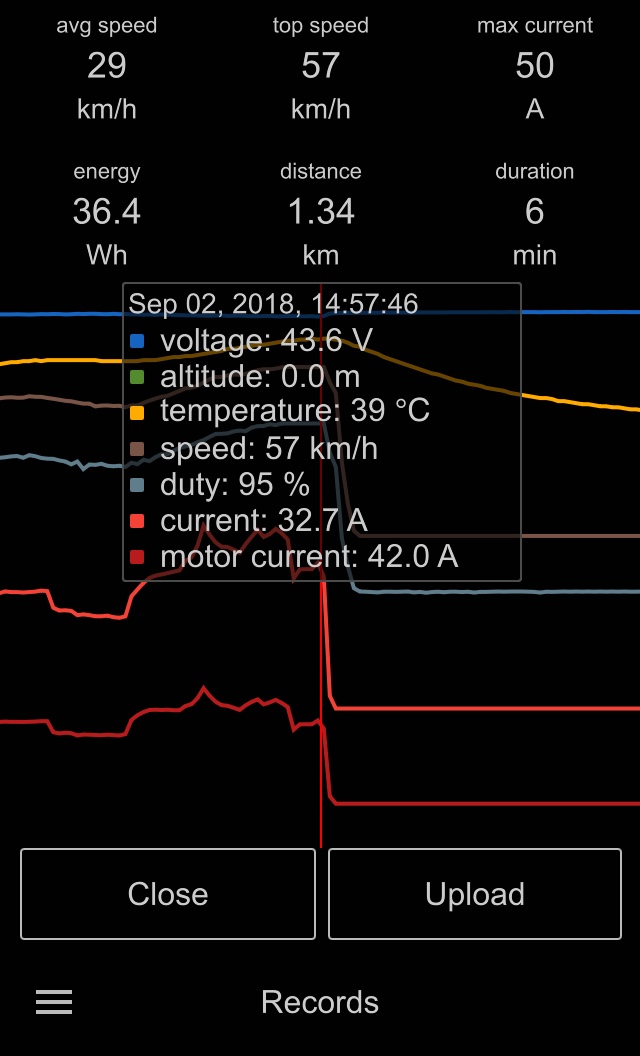Viewport: 640px width, 1056px height.
Task: Close the ride record view
Action: pyautogui.click(x=167, y=894)
